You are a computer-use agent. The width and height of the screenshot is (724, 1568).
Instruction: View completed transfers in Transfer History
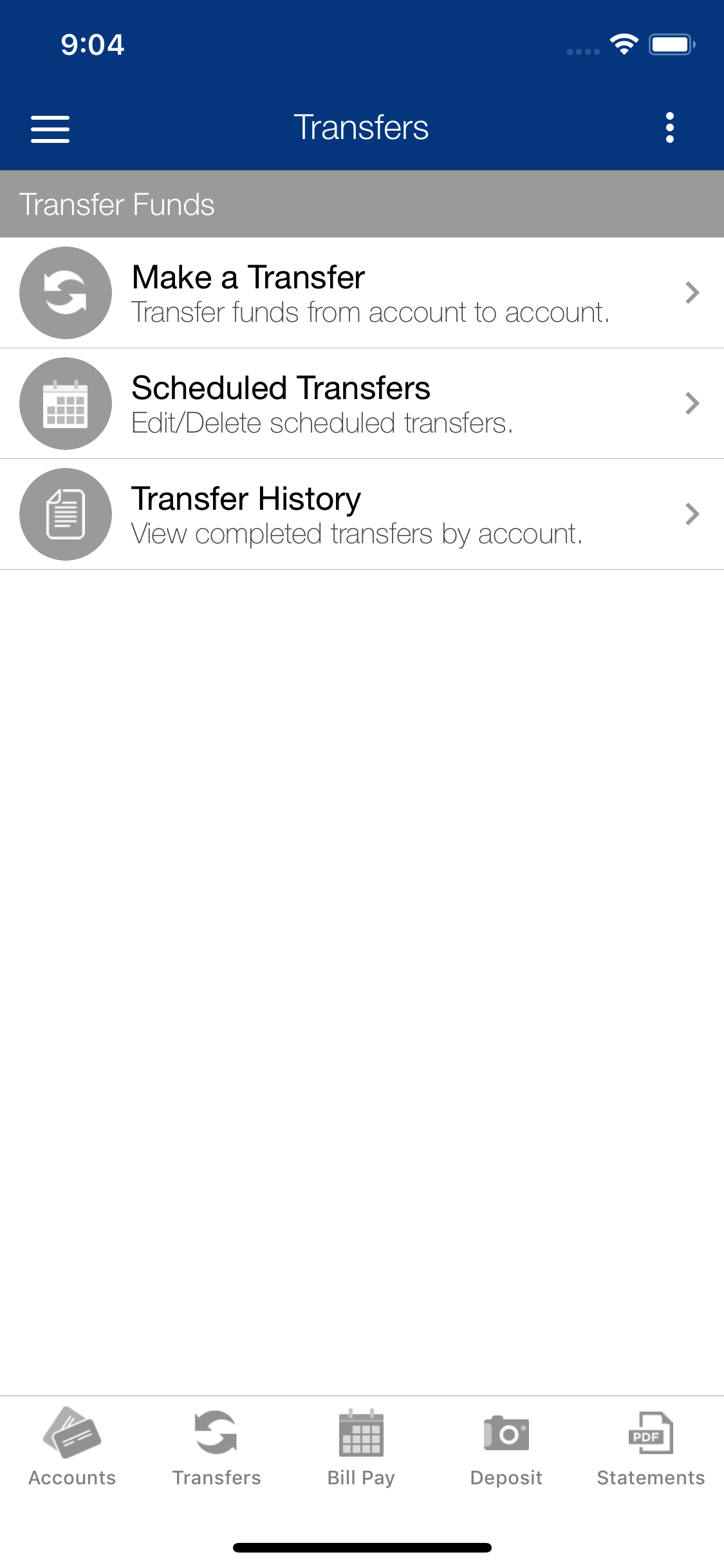coord(360,514)
